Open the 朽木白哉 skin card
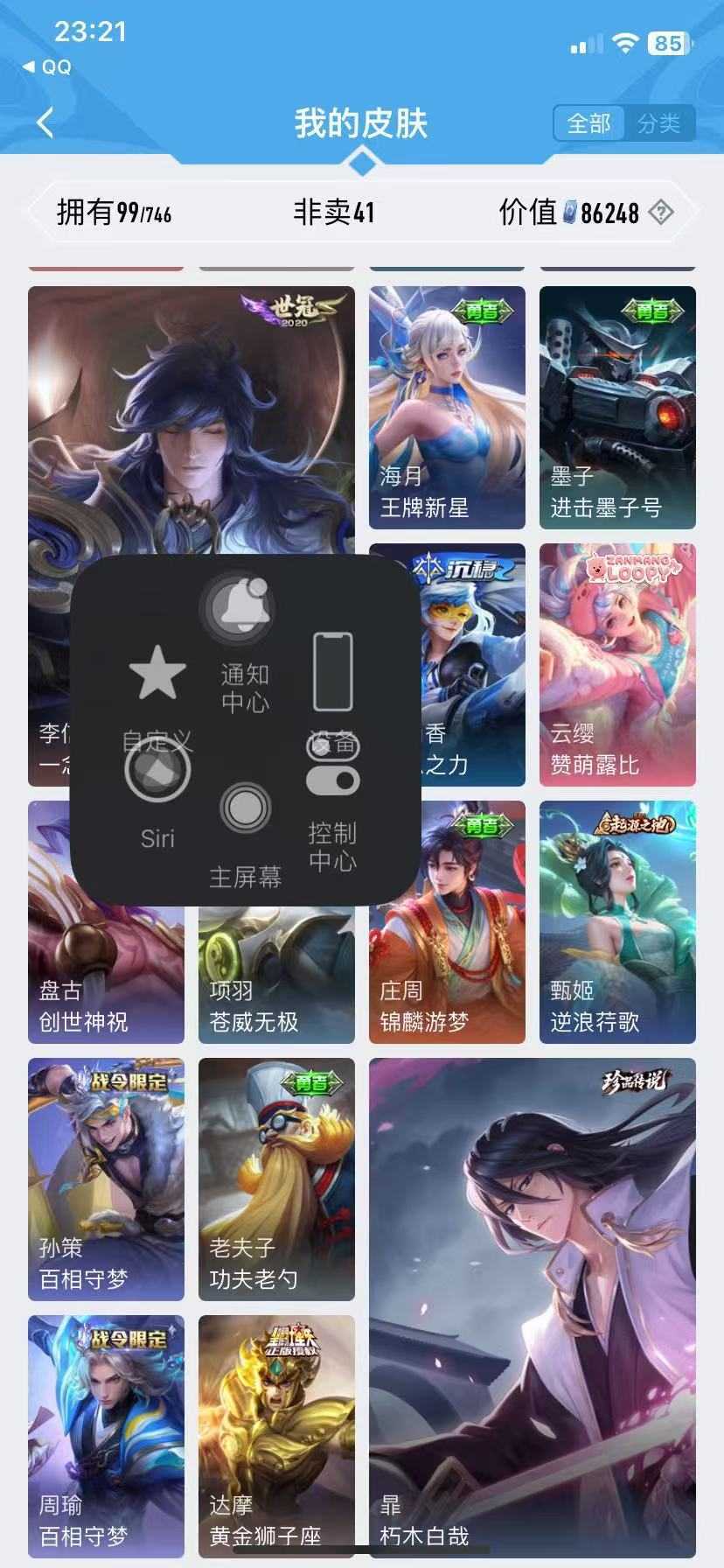This screenshot has width=724, height=1568. (533, 1308)
